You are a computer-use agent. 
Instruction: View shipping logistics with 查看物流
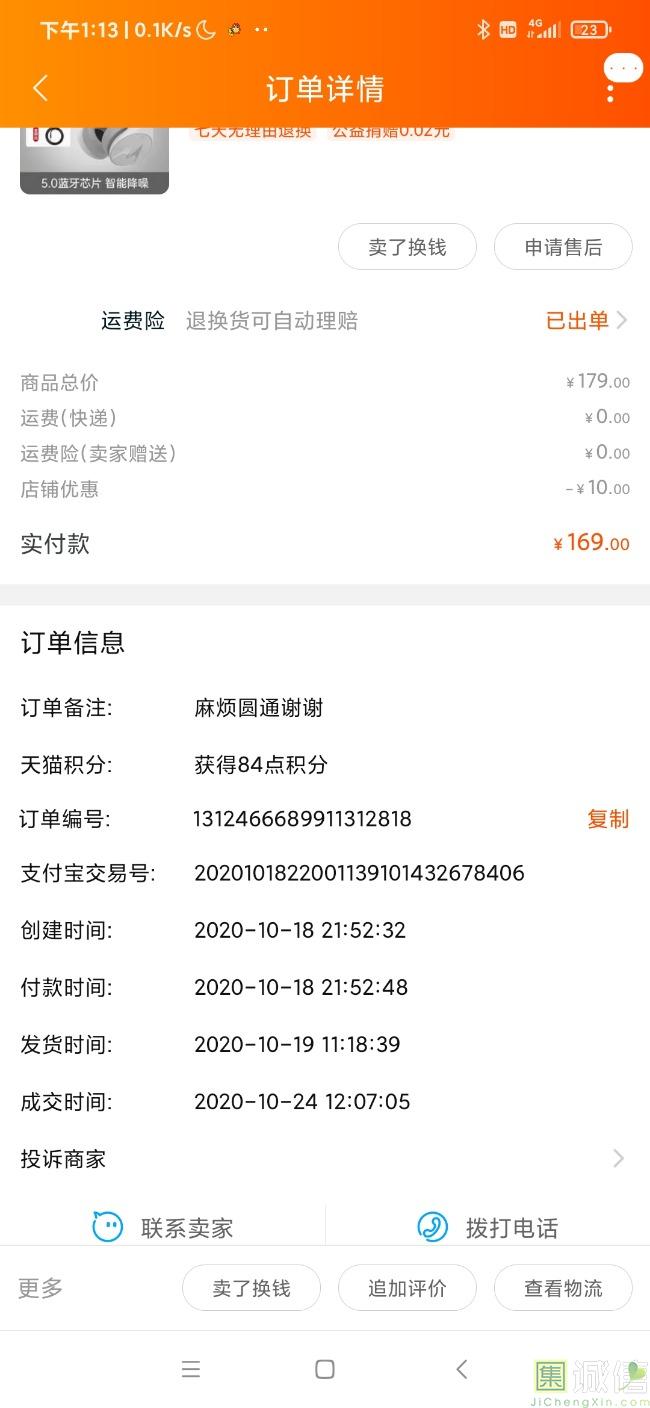point(563,1288)
